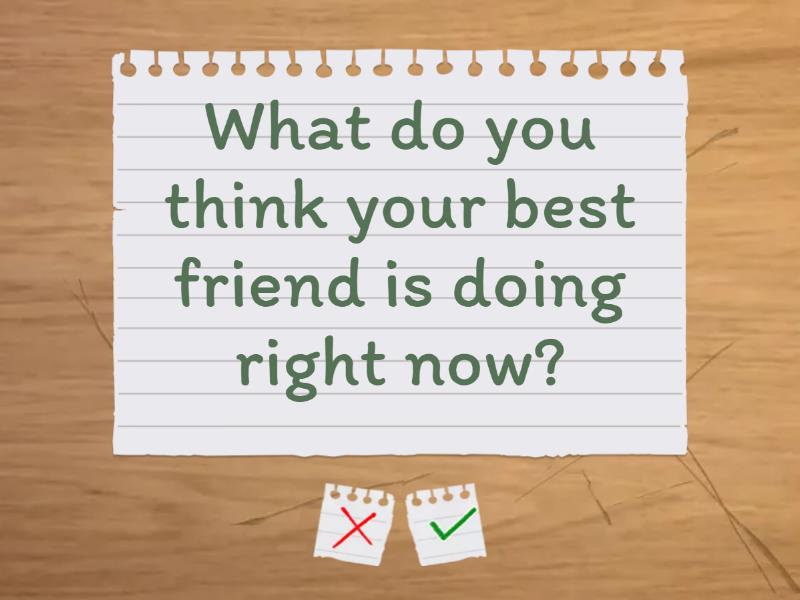The image size is (800, 600).
Task: Mark the card with the red X
Action: (x=355, y=524)
